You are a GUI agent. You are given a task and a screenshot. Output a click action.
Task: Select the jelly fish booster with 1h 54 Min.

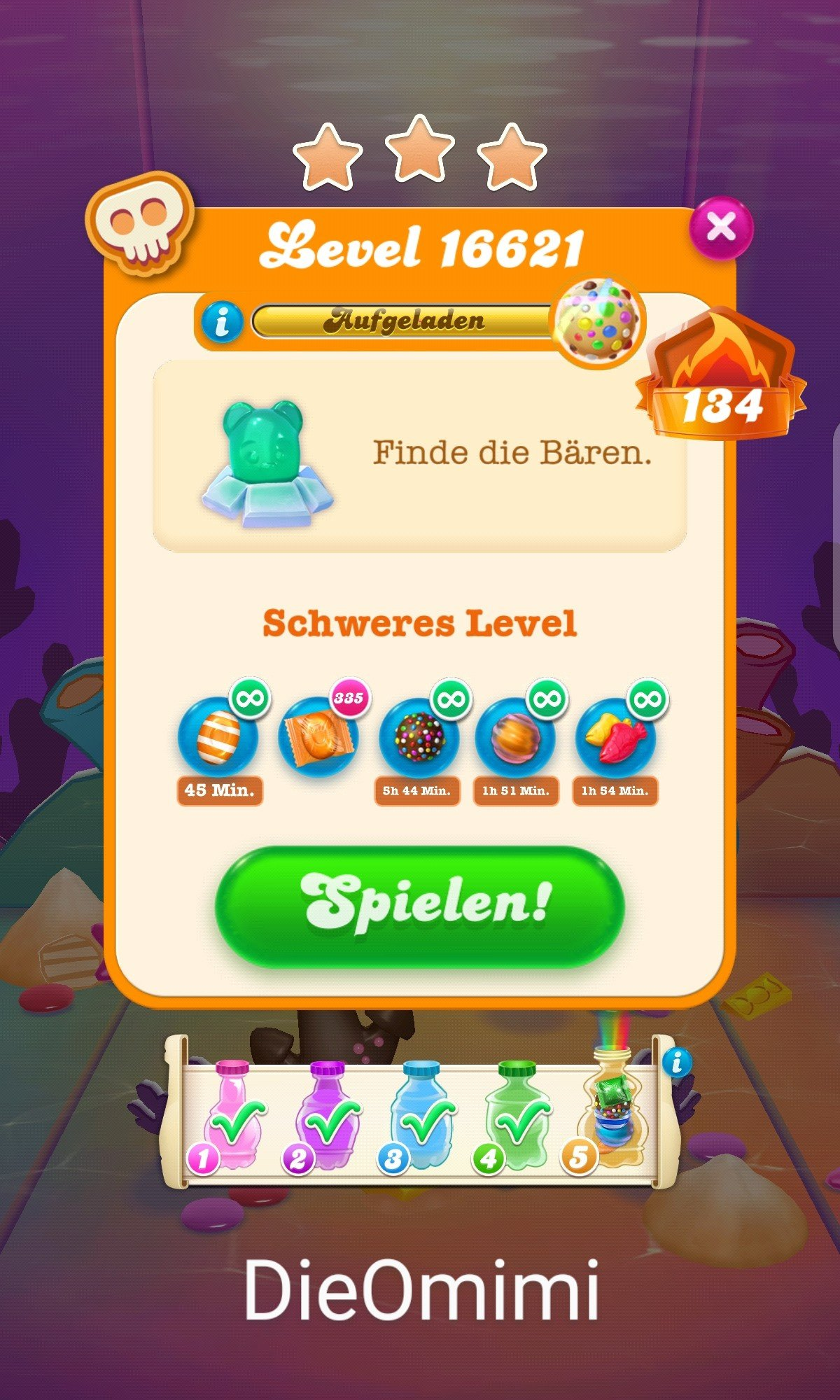click(615, 737)
